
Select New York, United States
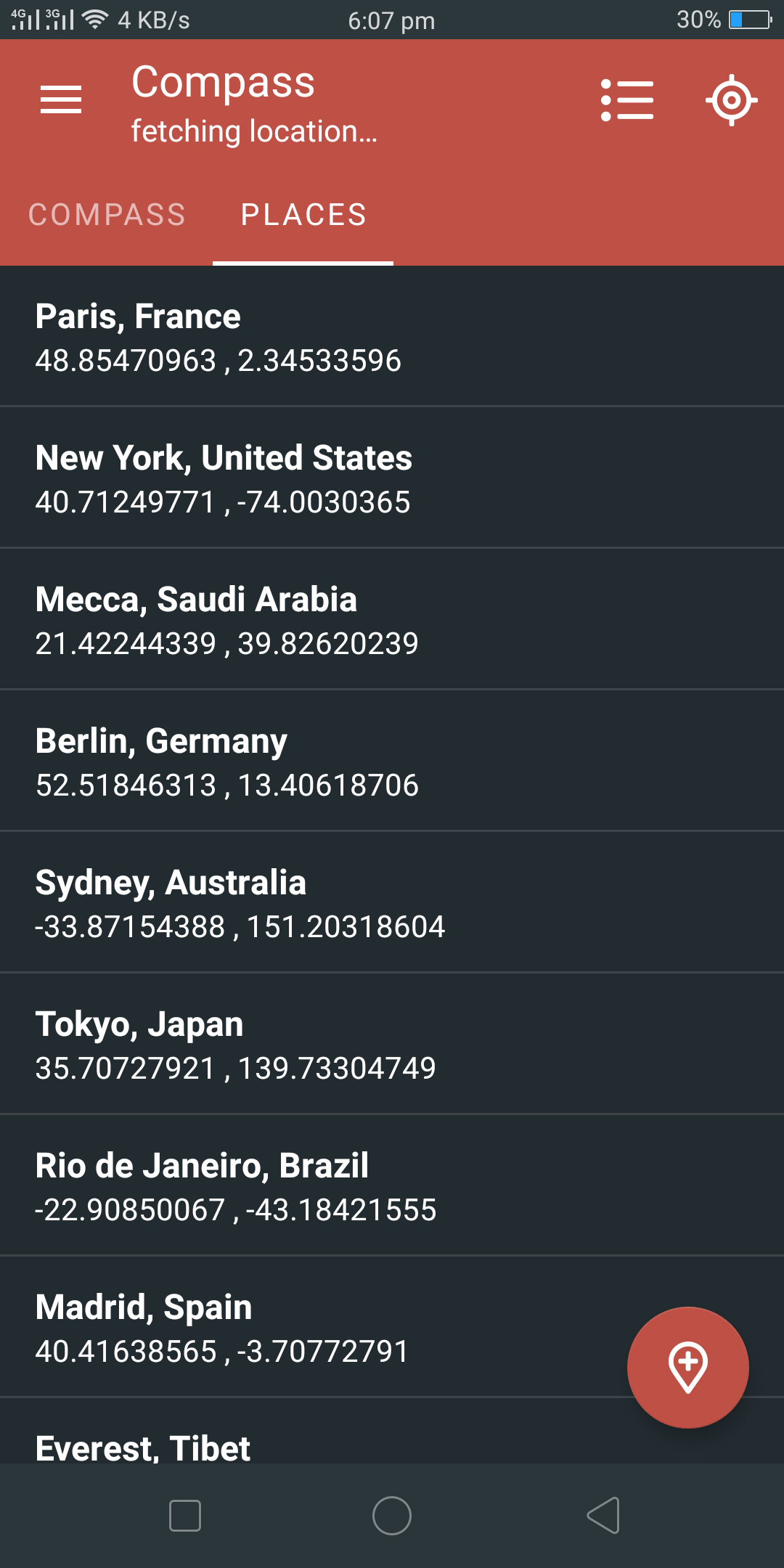pos(392,478)
